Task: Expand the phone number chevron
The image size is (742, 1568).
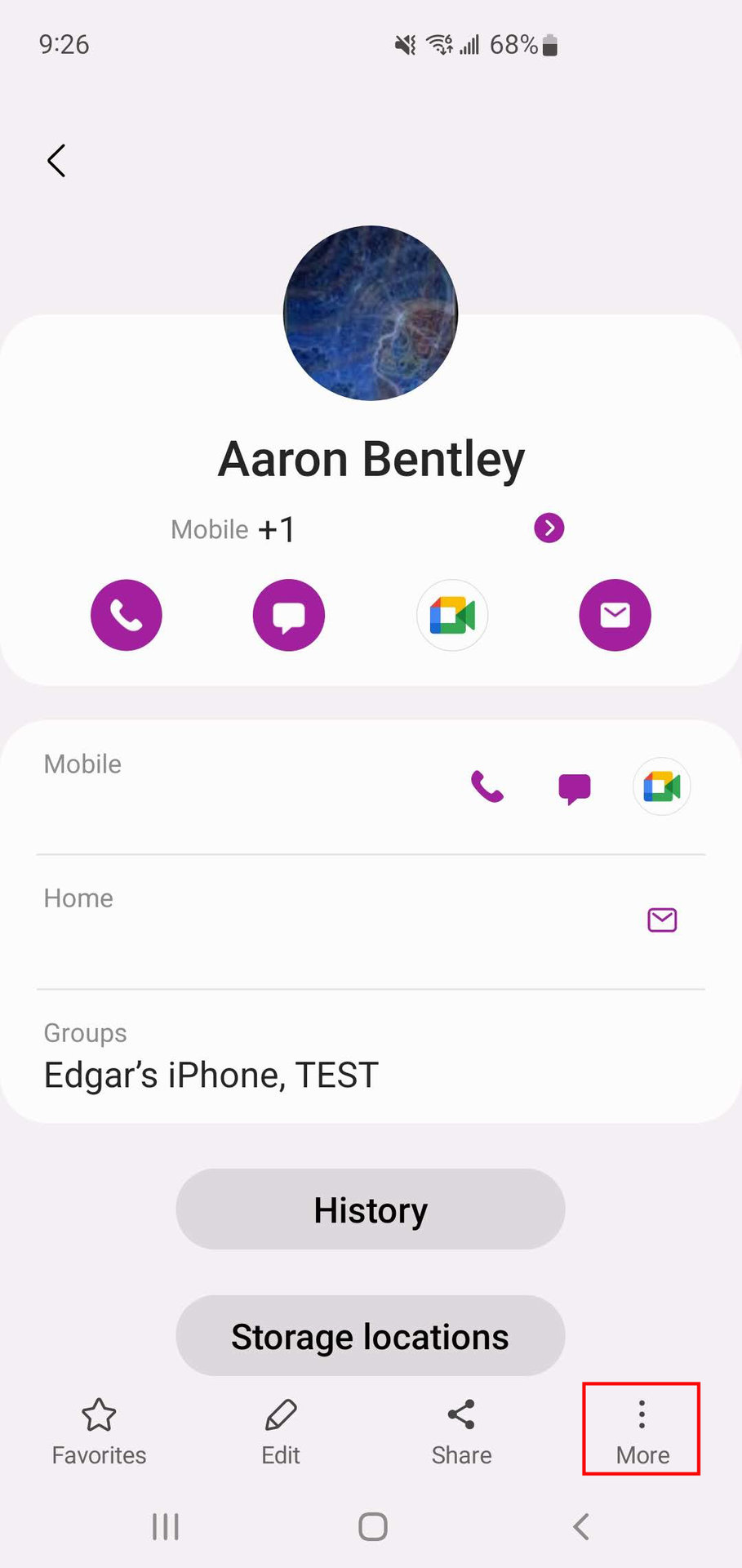Action: tap(549, 528)
